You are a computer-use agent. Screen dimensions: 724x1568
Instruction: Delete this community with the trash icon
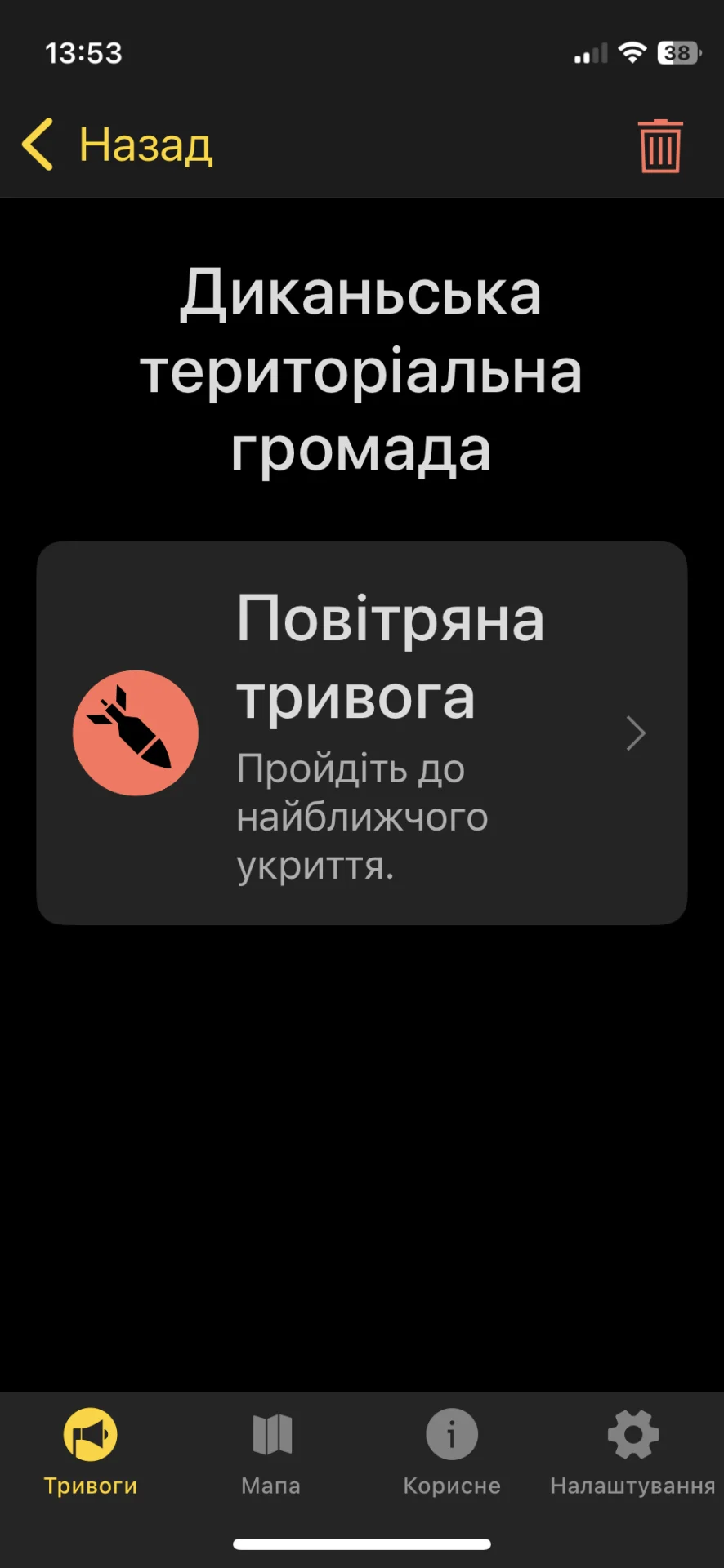pos(659,146)
